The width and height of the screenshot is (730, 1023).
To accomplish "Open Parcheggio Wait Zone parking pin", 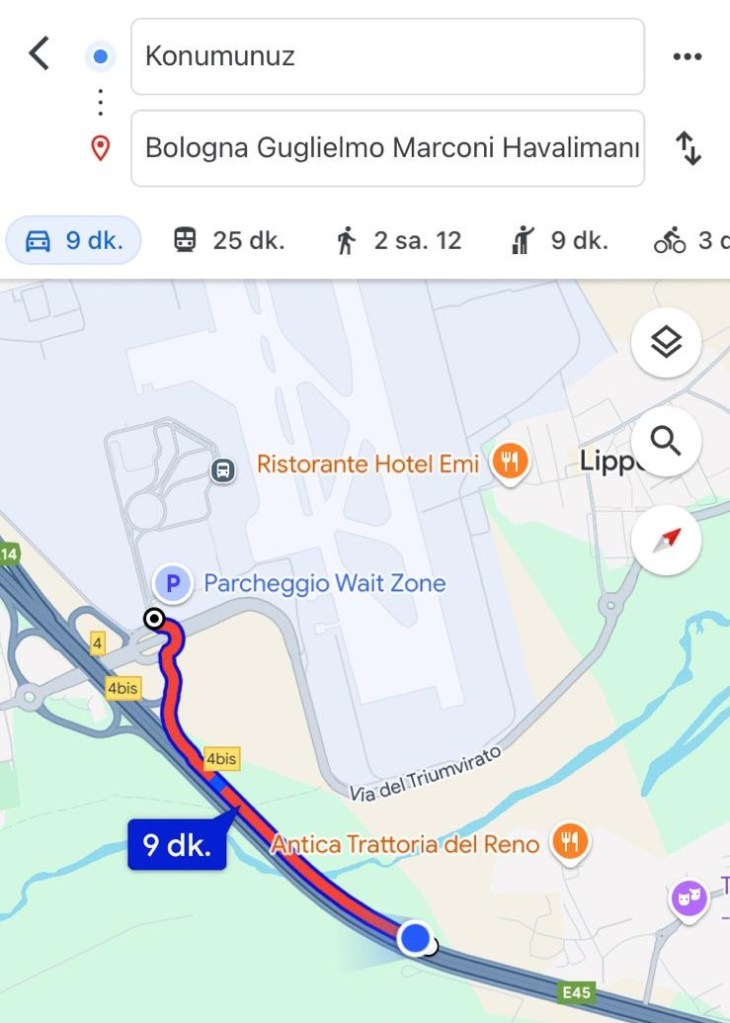I will (x=172, y=584).
